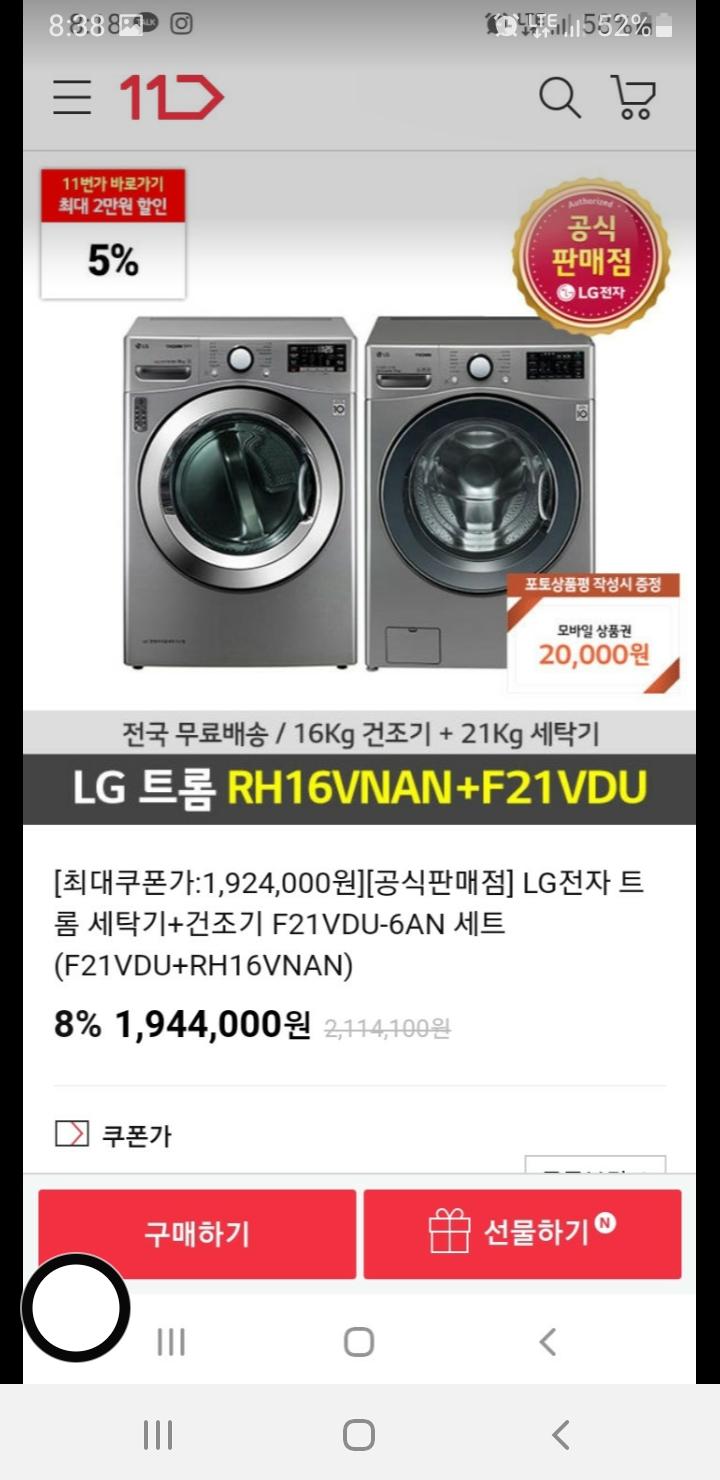Tap 선물하기 to send as gift
The image size is (720, 1480).
(522, 1233)
